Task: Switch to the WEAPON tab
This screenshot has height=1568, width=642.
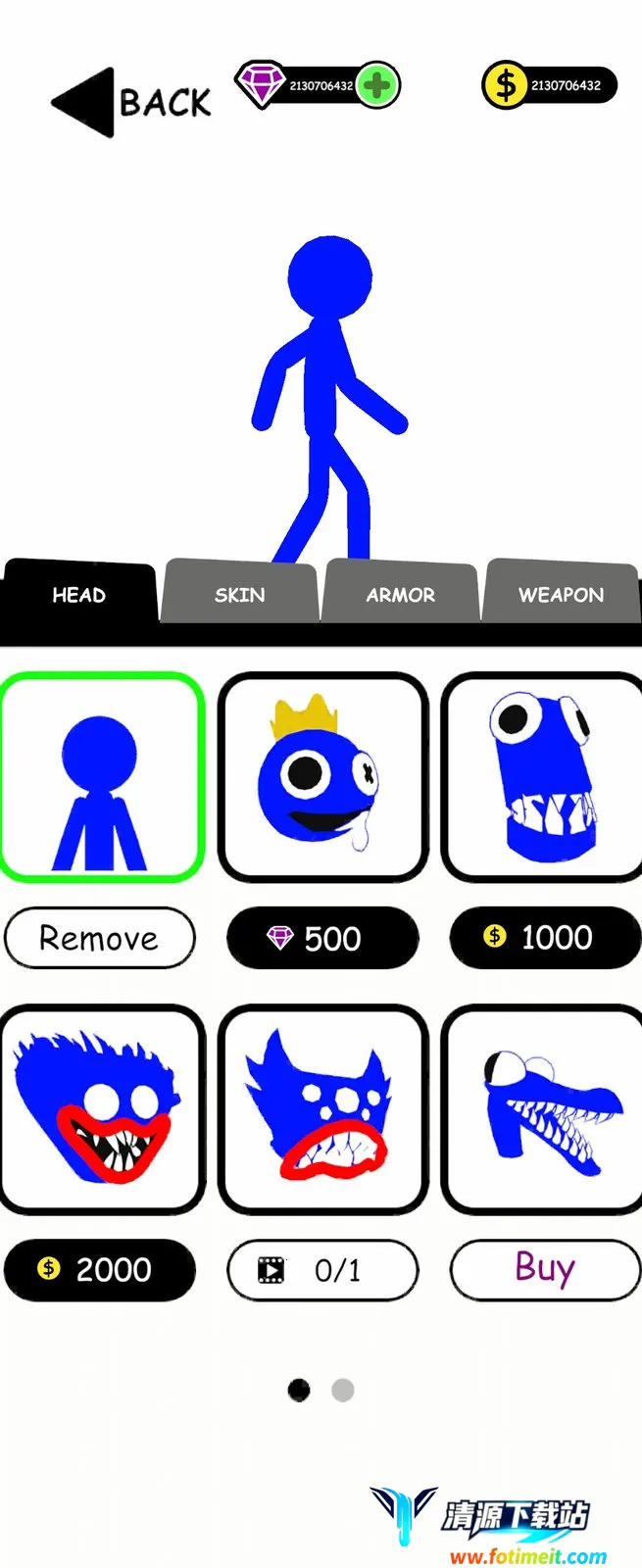Action: point(561,594)
